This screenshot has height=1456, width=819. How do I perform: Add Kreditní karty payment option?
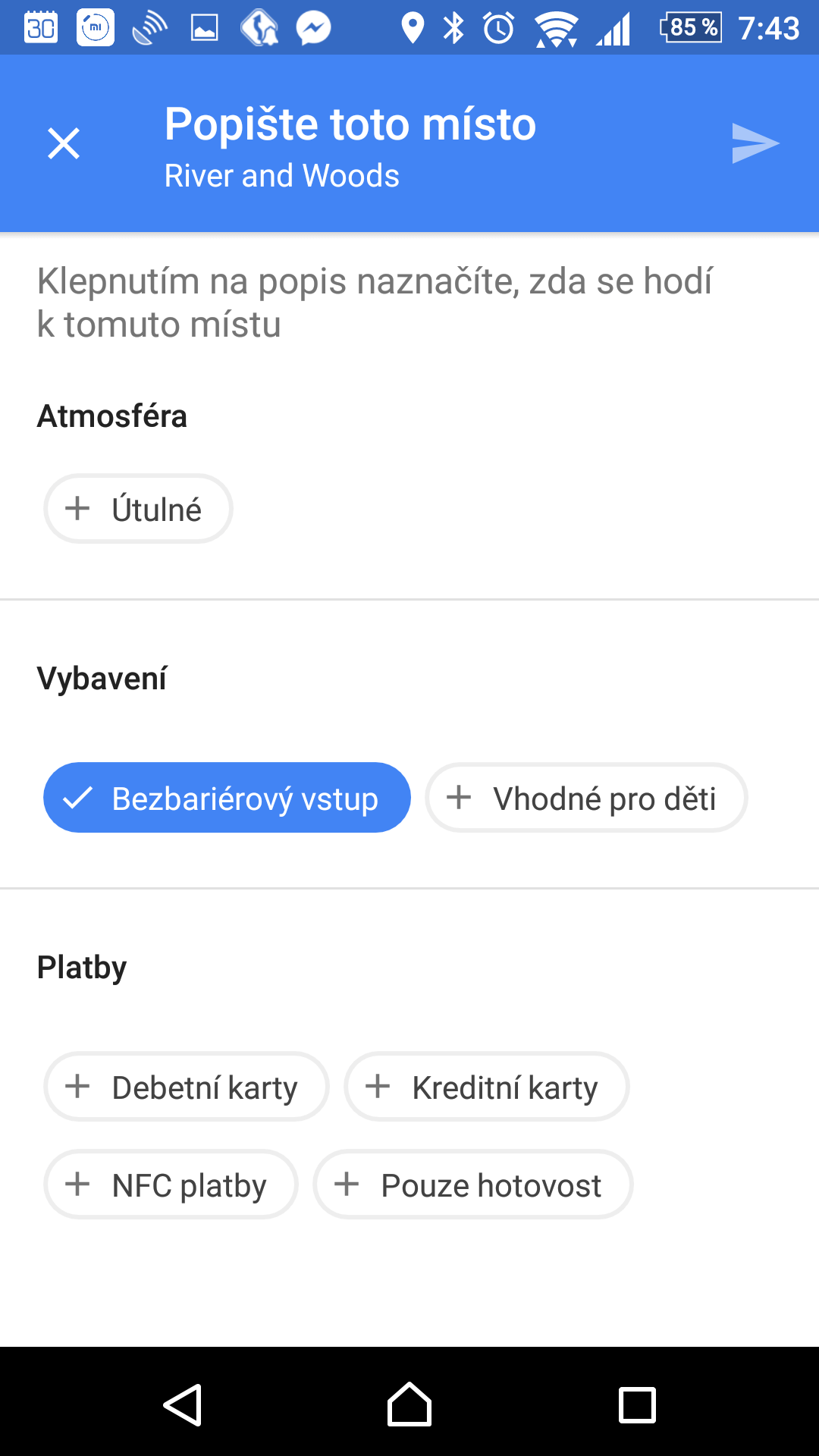(x=486, y=1087)
